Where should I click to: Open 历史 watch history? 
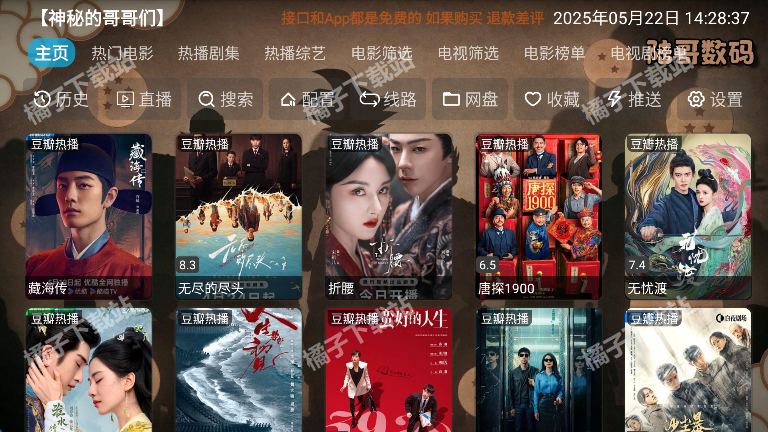(x=61, y=99)
